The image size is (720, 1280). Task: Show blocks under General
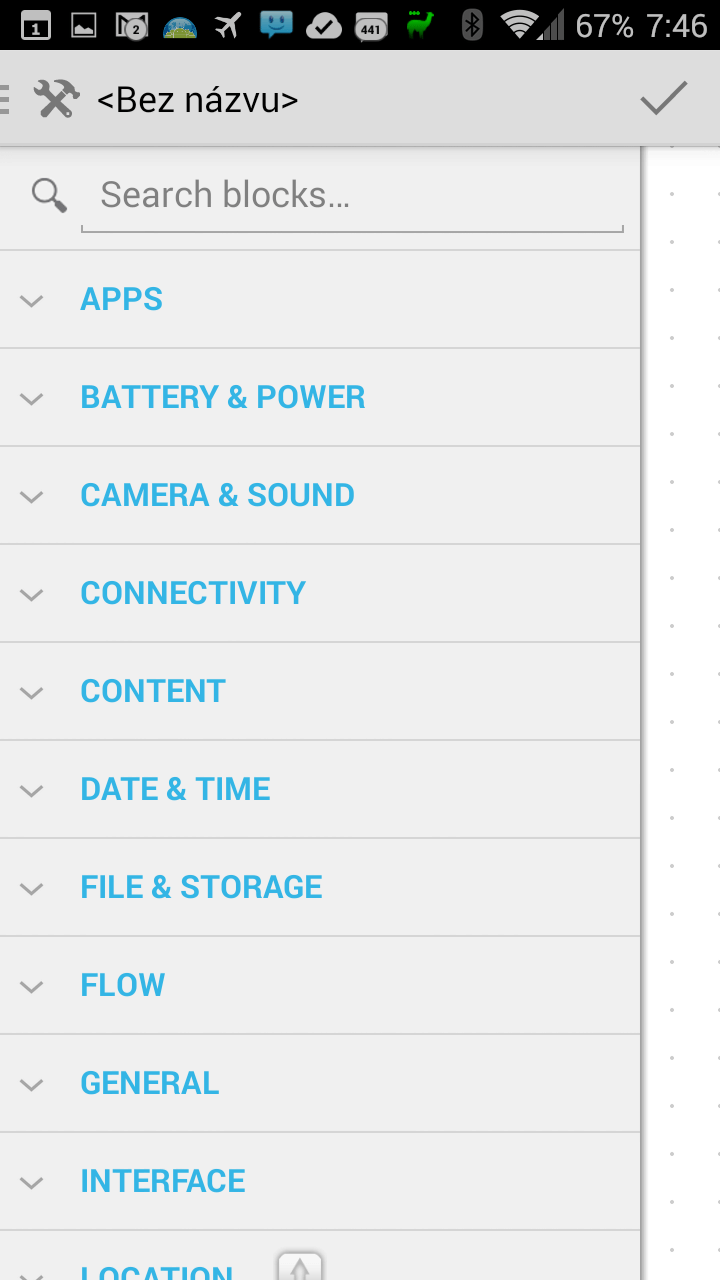coord(320,1083)
